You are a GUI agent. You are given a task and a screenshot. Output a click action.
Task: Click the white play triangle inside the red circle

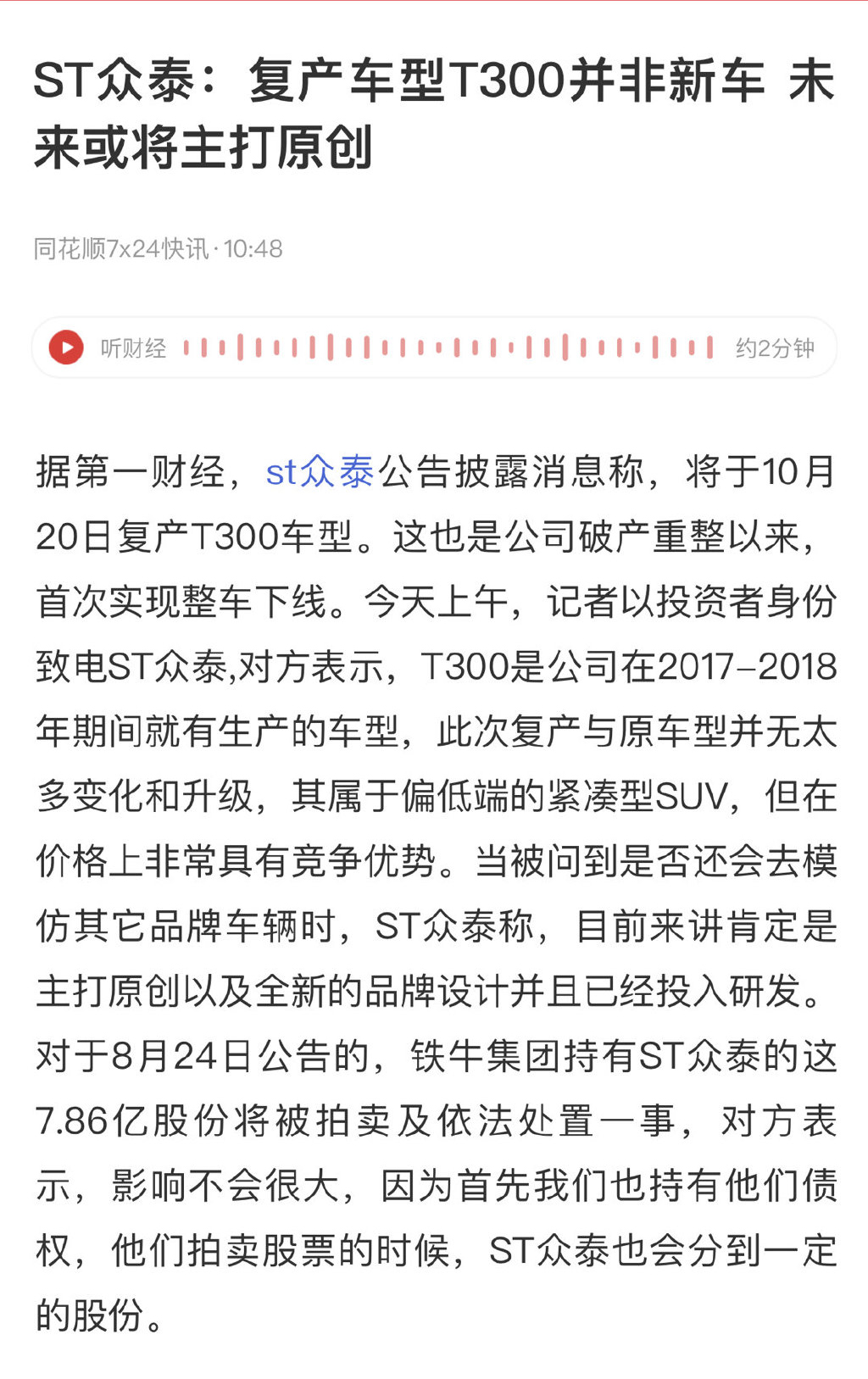[x=69, y=347]
